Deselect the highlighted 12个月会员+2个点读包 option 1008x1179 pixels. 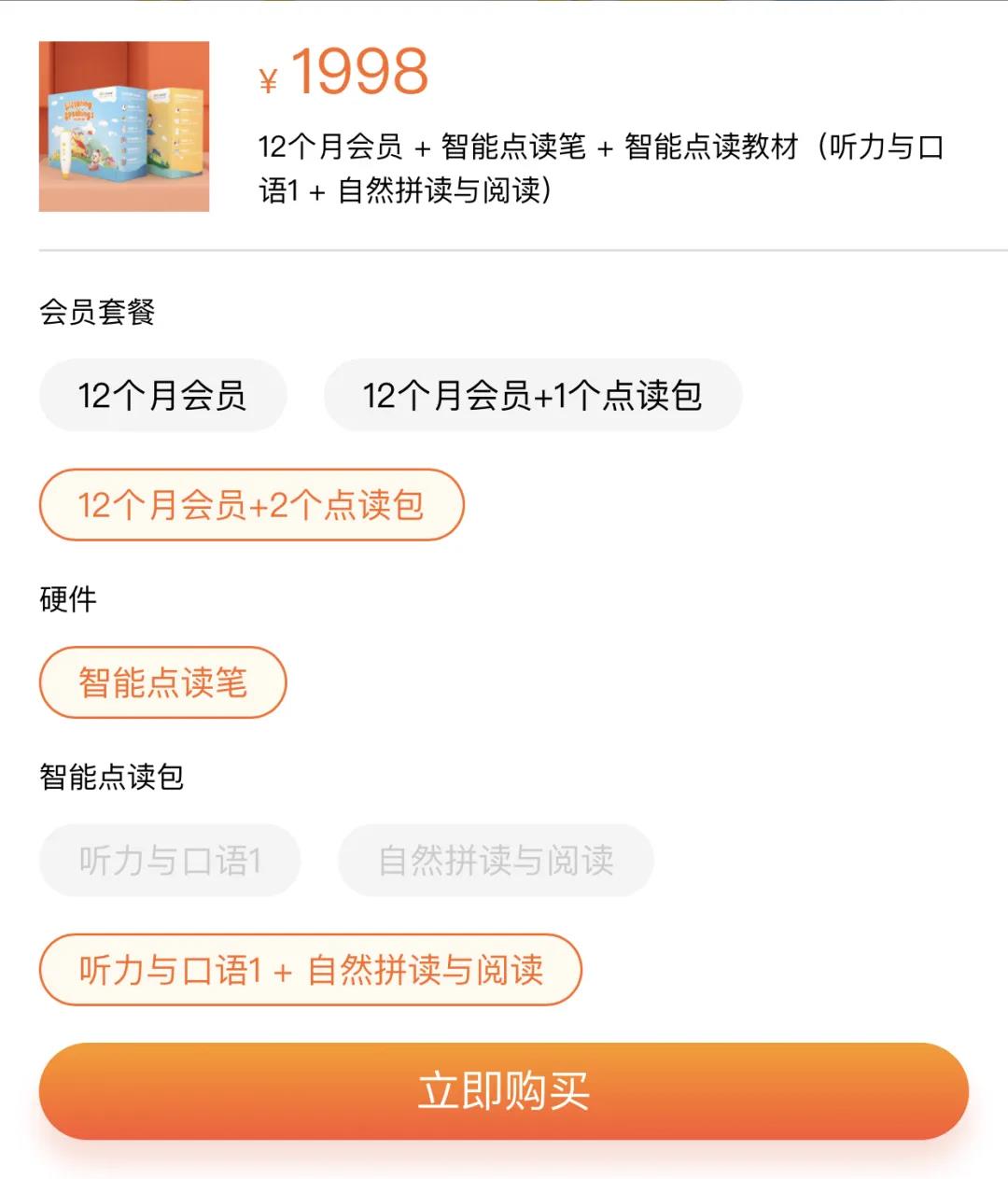pos(249,503)
